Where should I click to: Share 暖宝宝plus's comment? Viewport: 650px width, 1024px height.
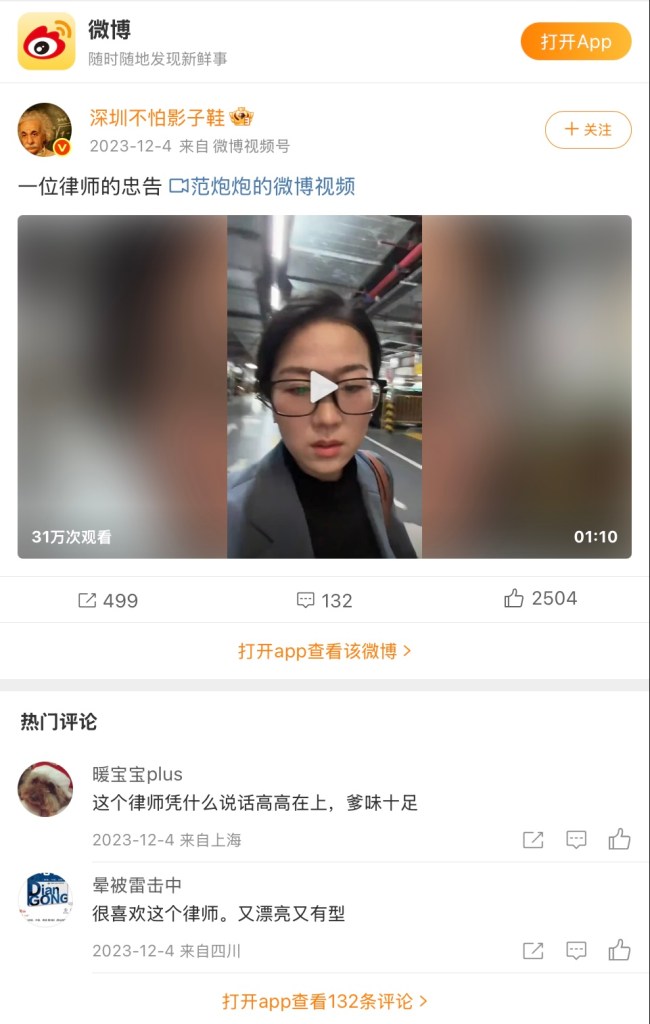(533, 840)
